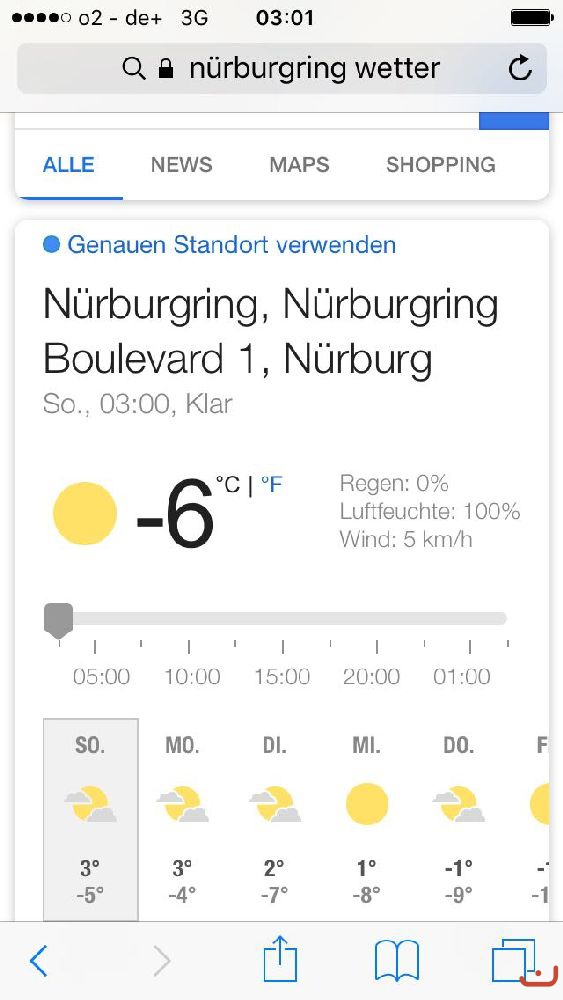563x1000 pixels.
Task: Tap the hourly forecast slider handle
Action: 59,620
